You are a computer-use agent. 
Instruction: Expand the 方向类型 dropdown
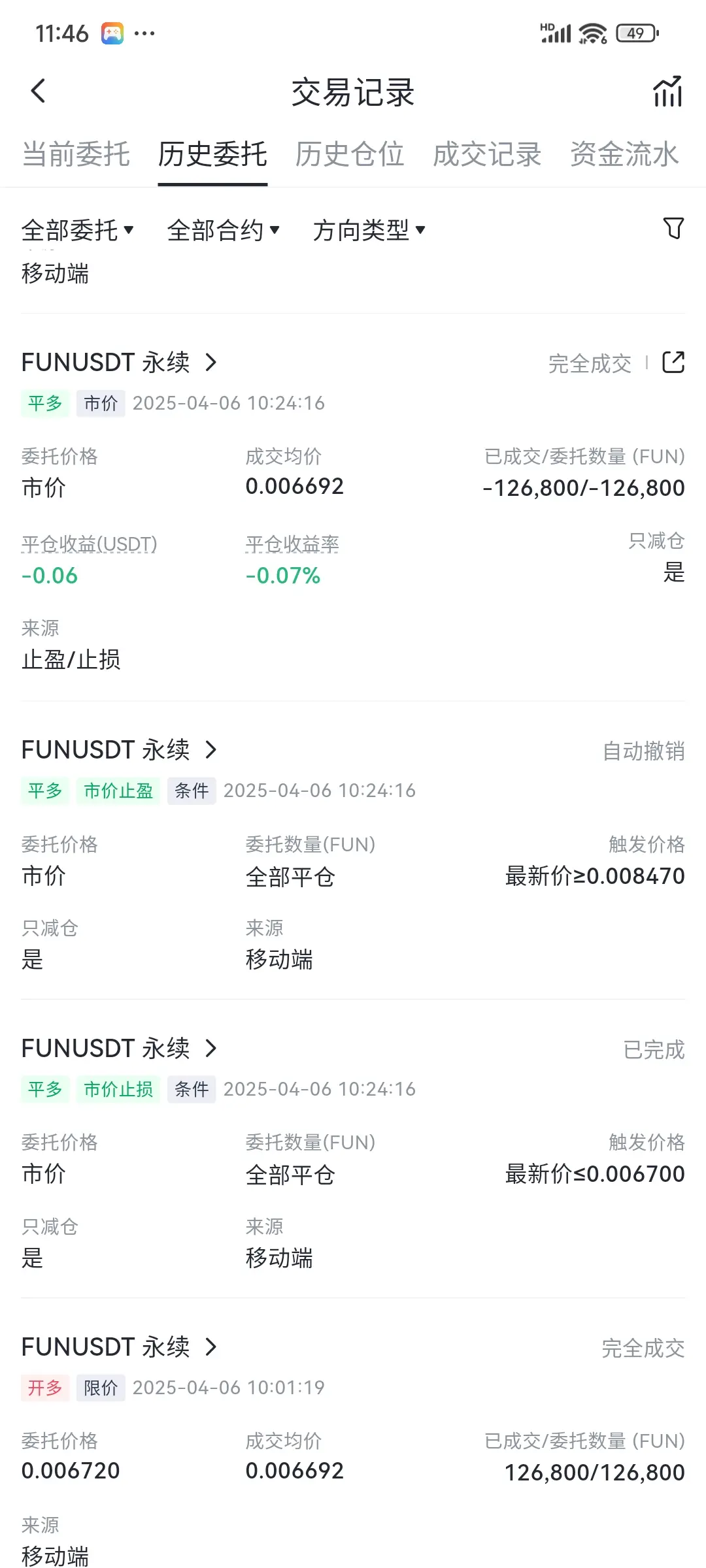pyautogui.click(x=369, y=230)
